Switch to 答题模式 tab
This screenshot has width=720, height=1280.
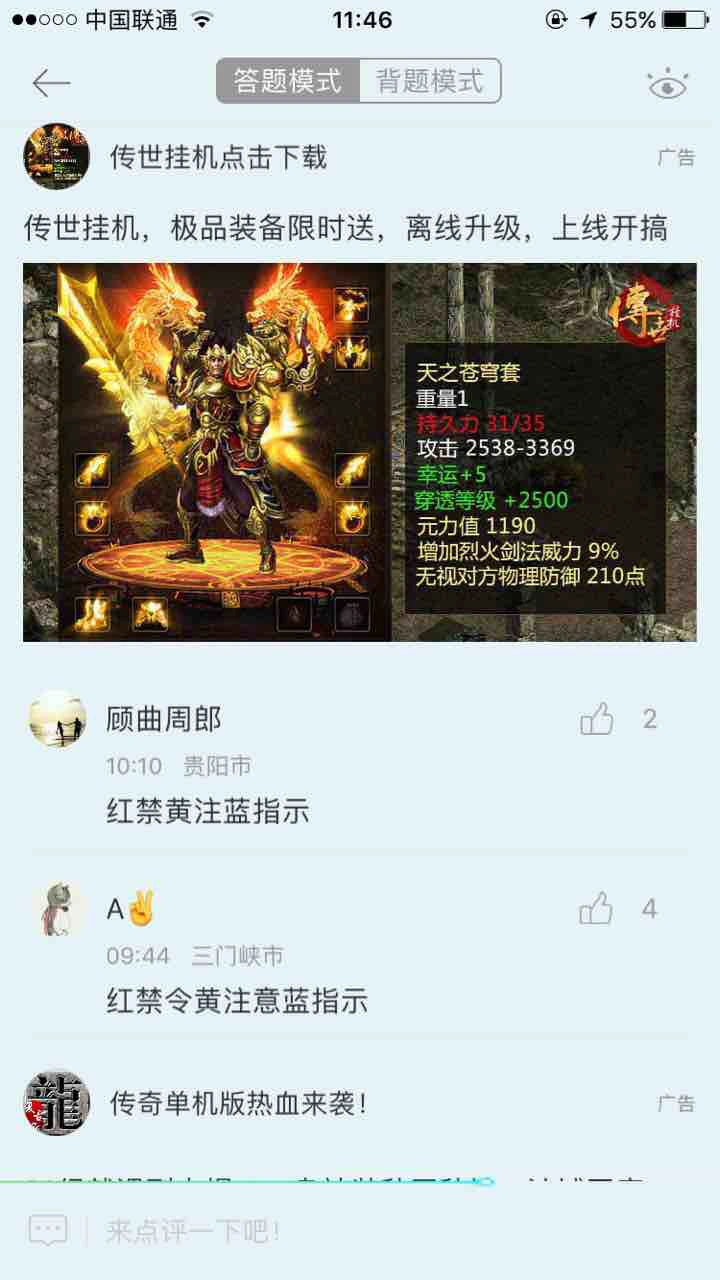click(288, 81)
